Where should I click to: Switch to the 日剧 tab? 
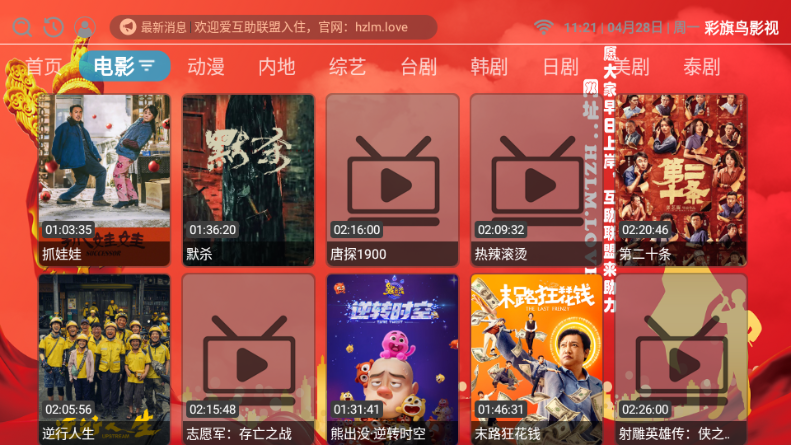coord(560,67)
